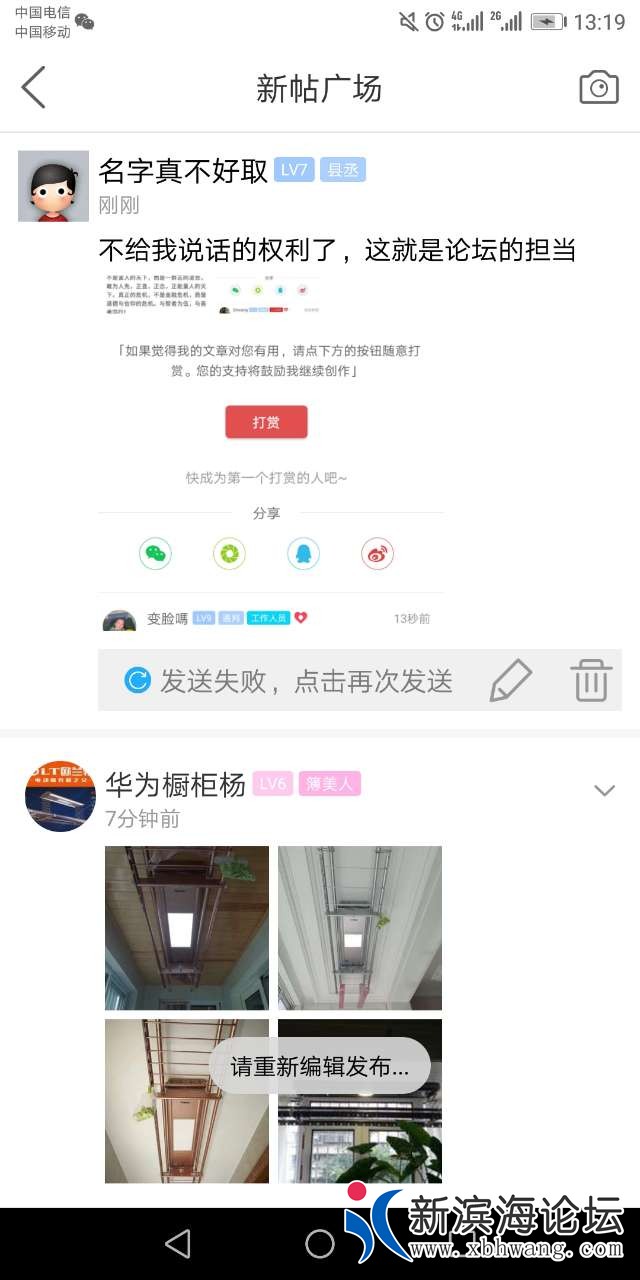The image size is (640, 1280).
Task: Delete the failed post with the trash icon
Action: coord(591,681)
